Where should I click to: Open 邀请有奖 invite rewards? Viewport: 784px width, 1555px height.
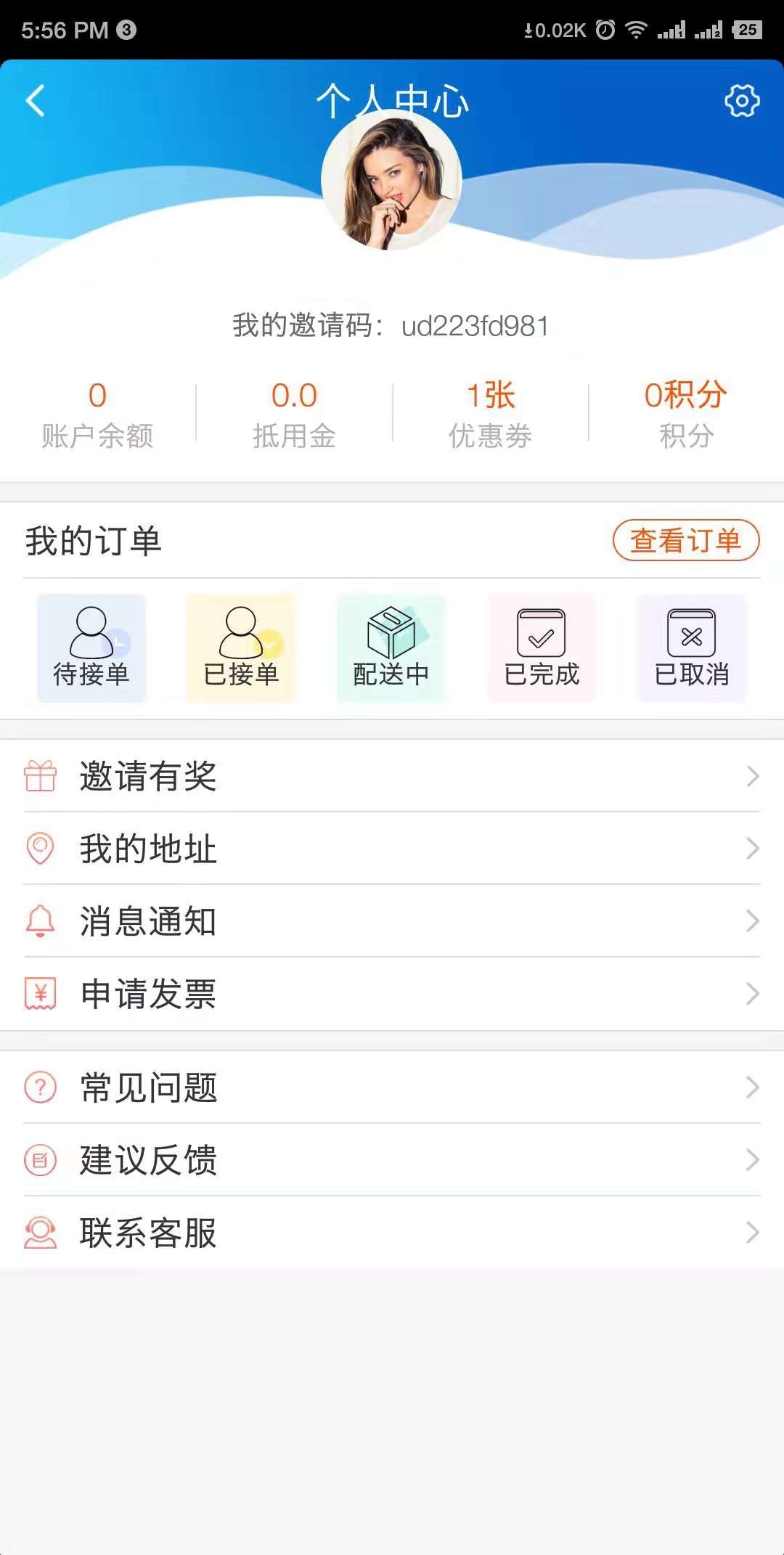392,776
